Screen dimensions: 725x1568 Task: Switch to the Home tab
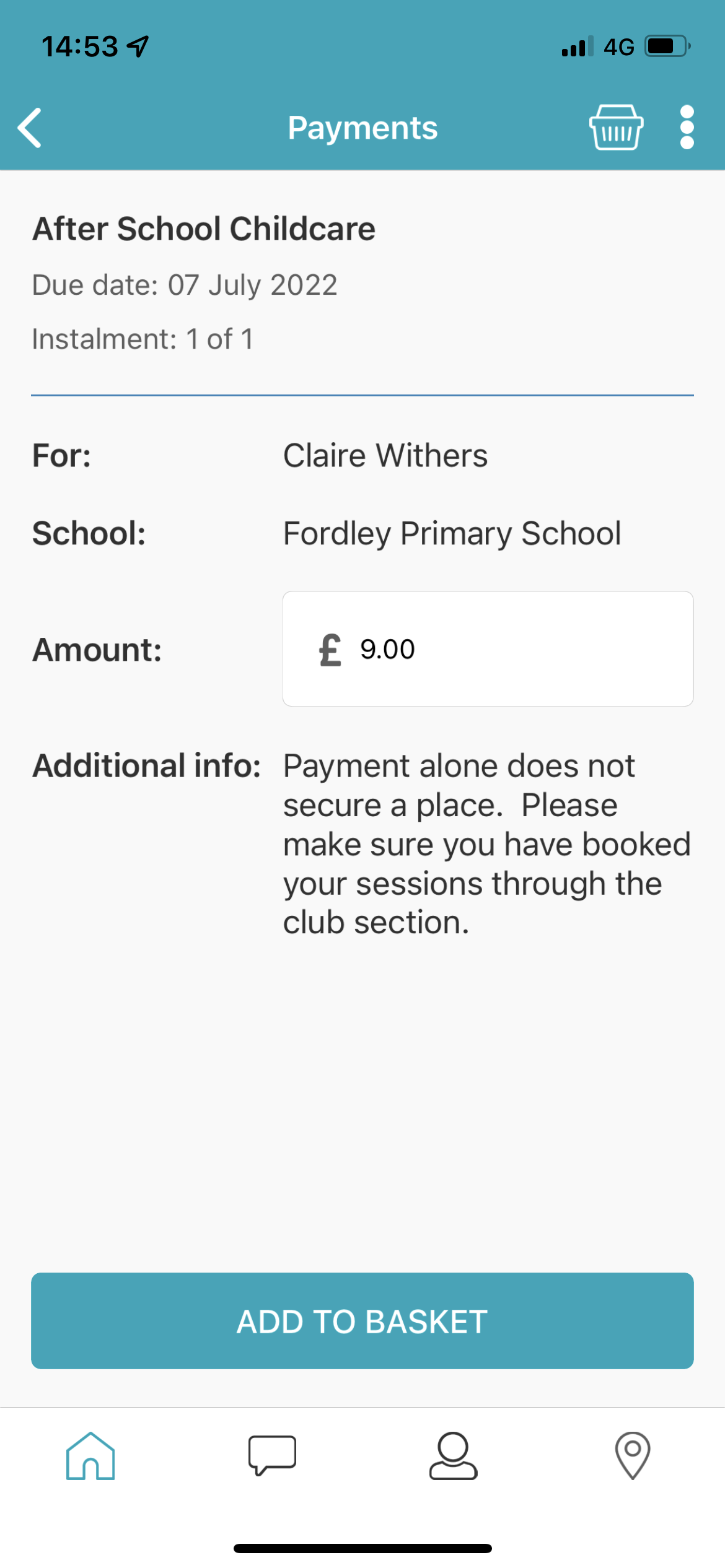tap(90, 1456)
